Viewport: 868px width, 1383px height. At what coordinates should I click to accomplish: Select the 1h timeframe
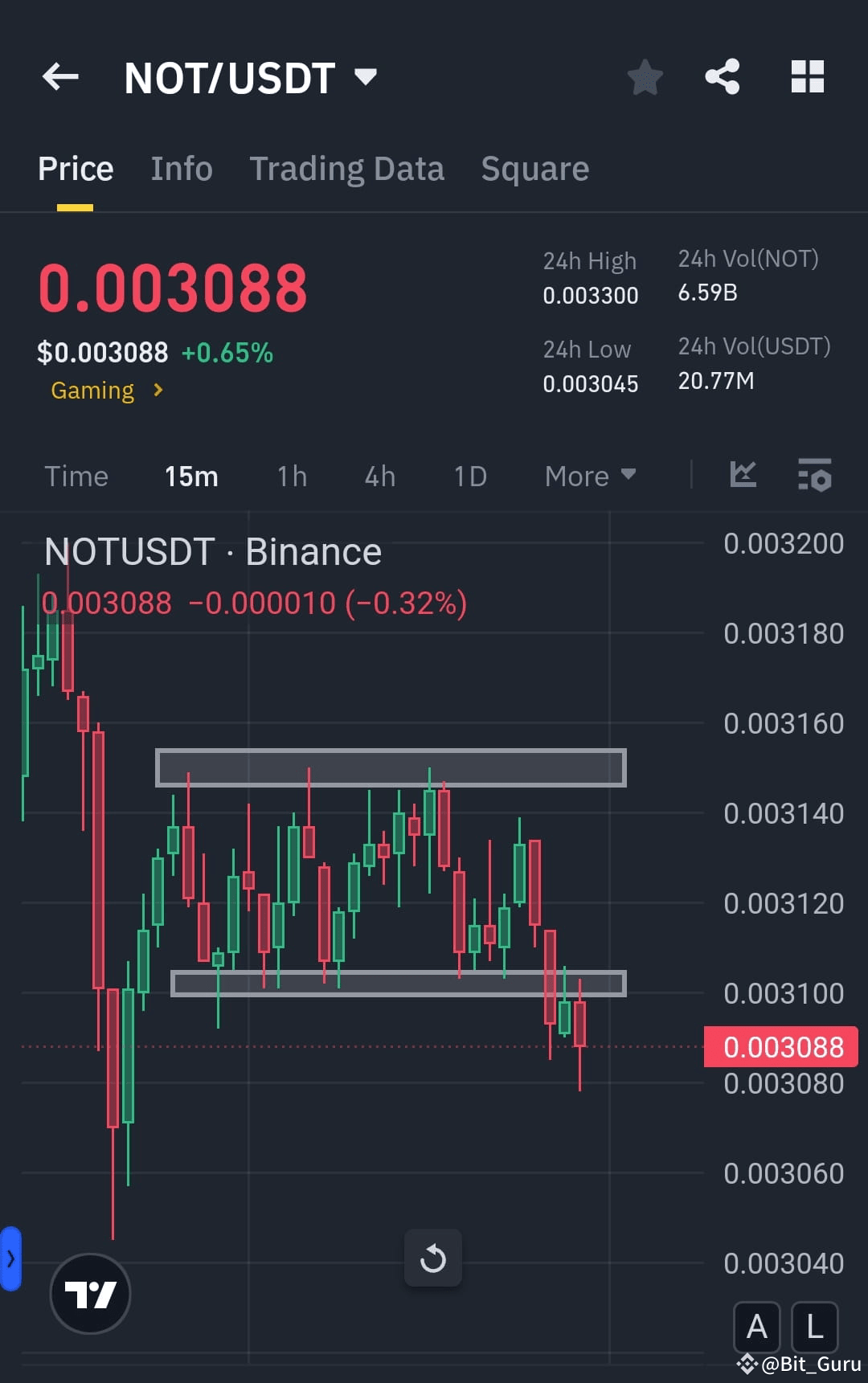click(291, 476)
